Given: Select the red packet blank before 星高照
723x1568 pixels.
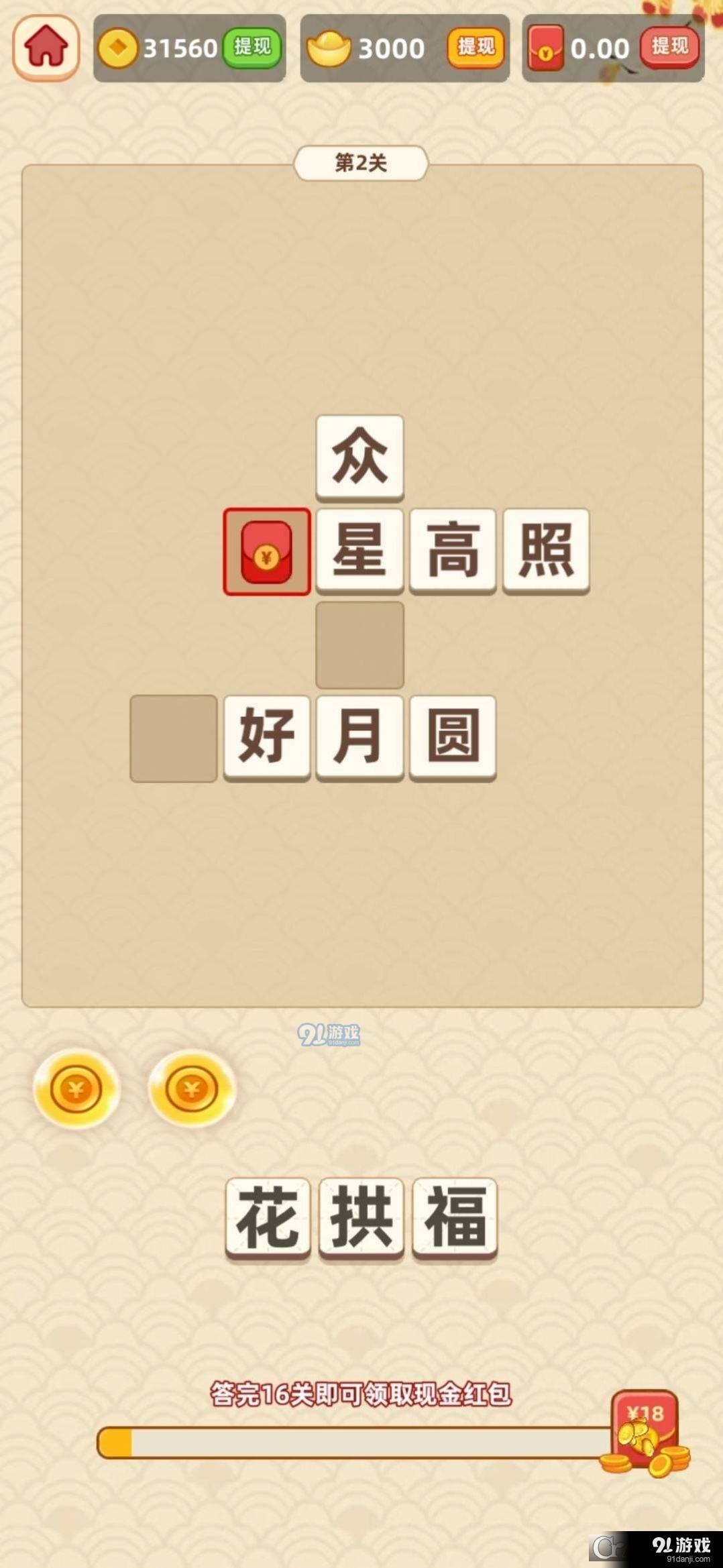Looking at the screenshot, I should [x=267, y=552].
